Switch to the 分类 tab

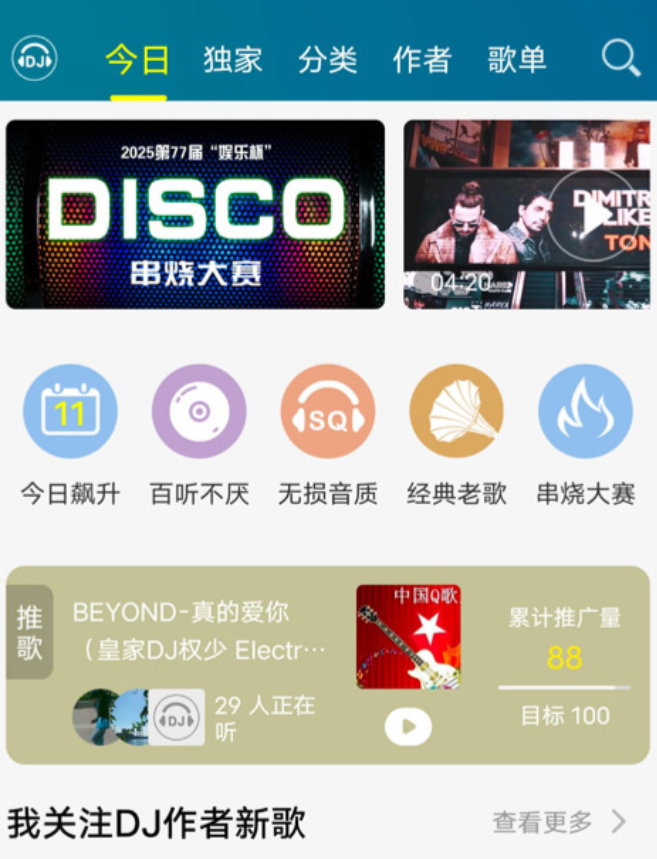pyautogui.click(x=327, y=60)
